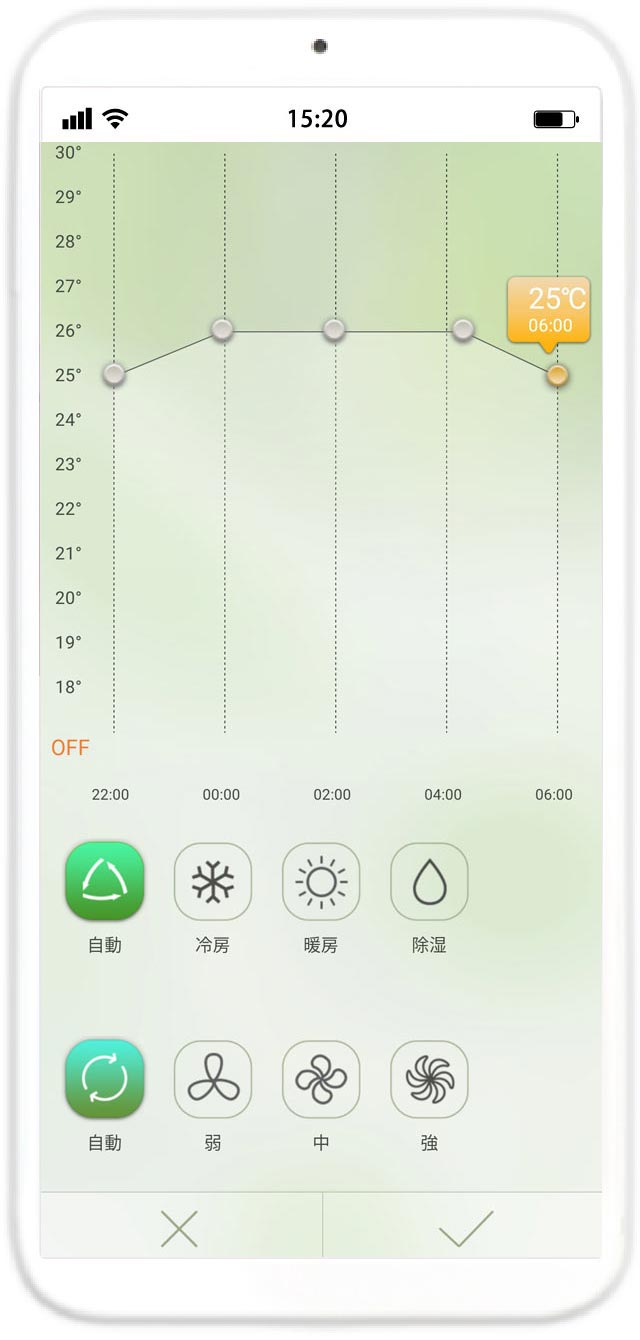Select the 22:00 temperature point on the graph

point(114,374)
